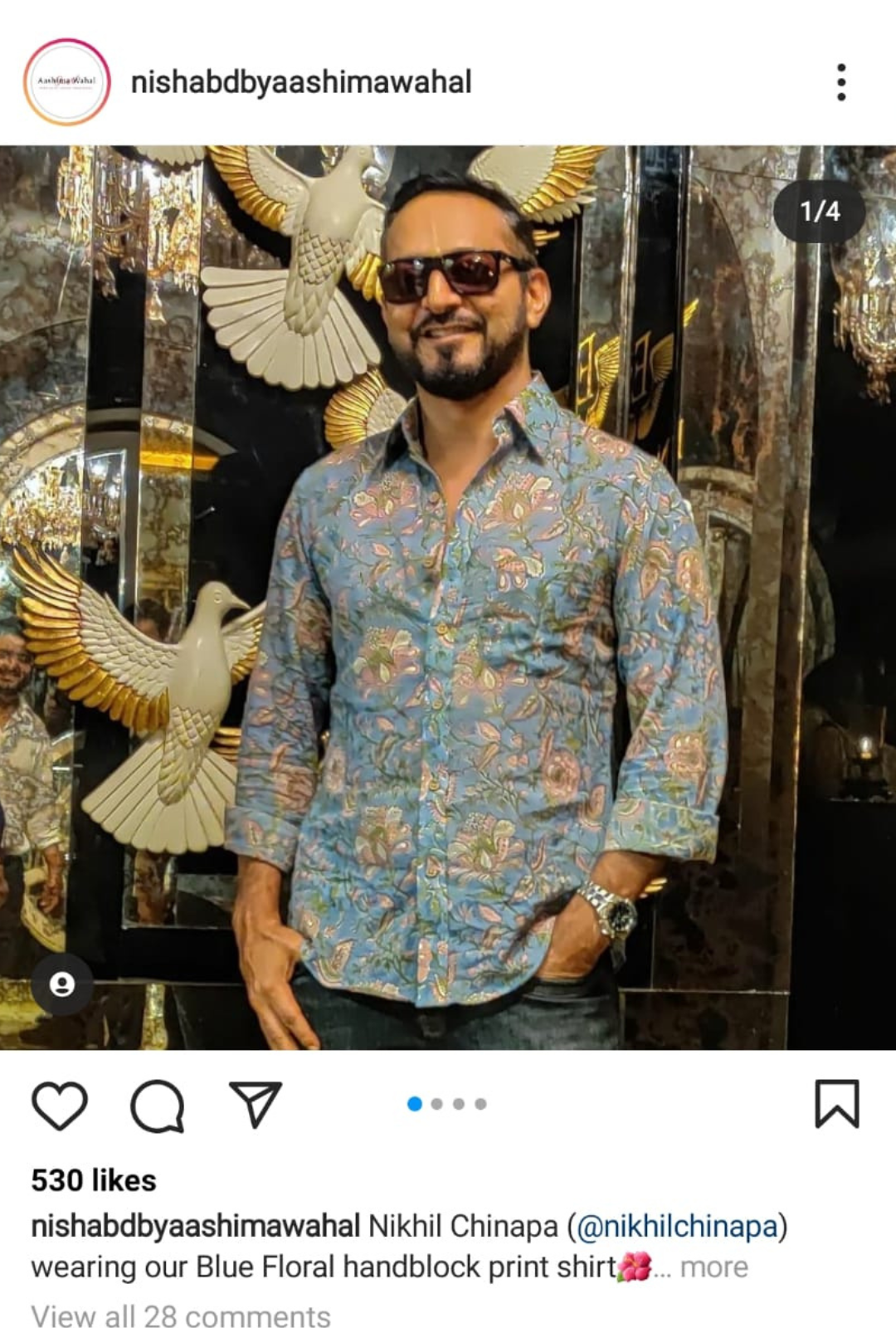Expand the caption with 'more'
The height and width of the screenshot is (1328, 896).
[713, 1267]
